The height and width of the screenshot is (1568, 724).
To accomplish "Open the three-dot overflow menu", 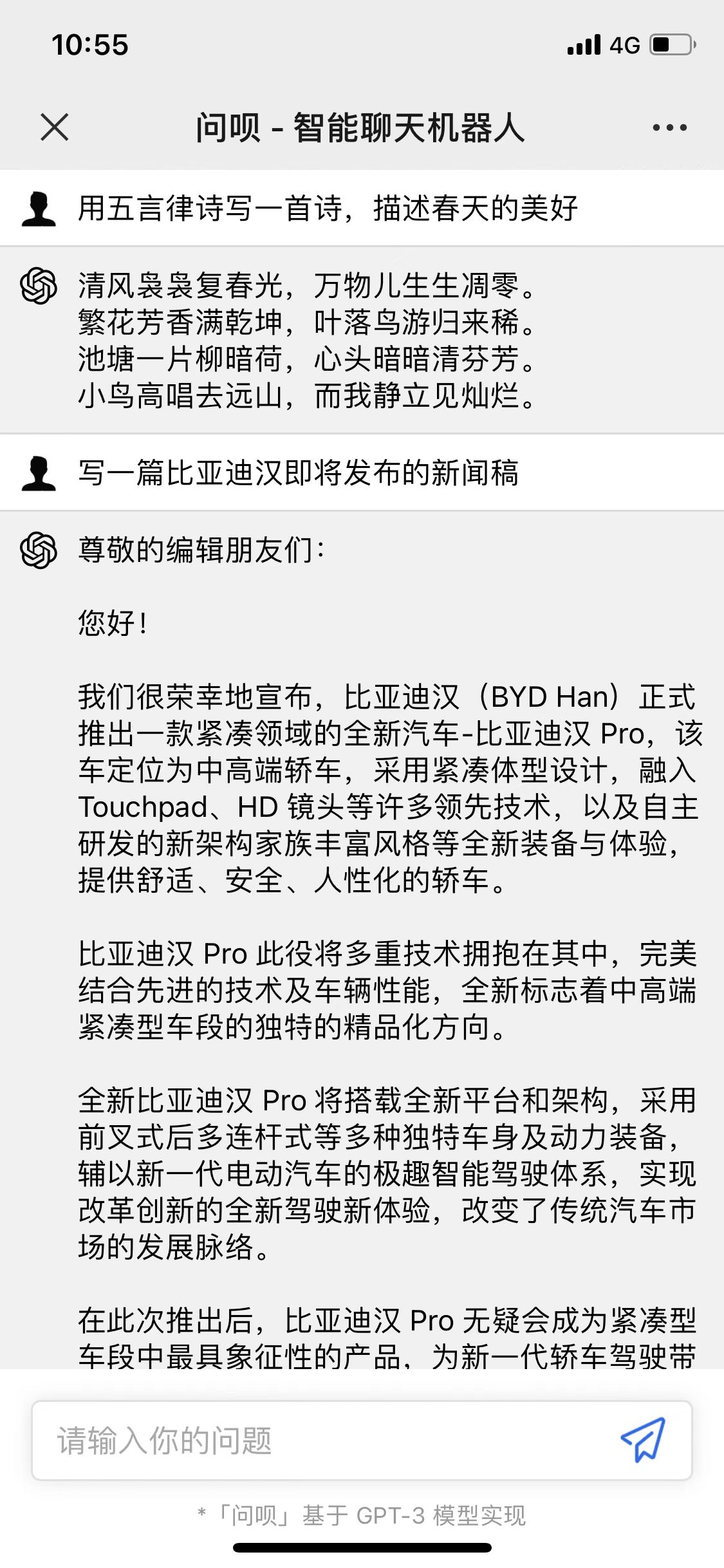I will pos(669,127).
